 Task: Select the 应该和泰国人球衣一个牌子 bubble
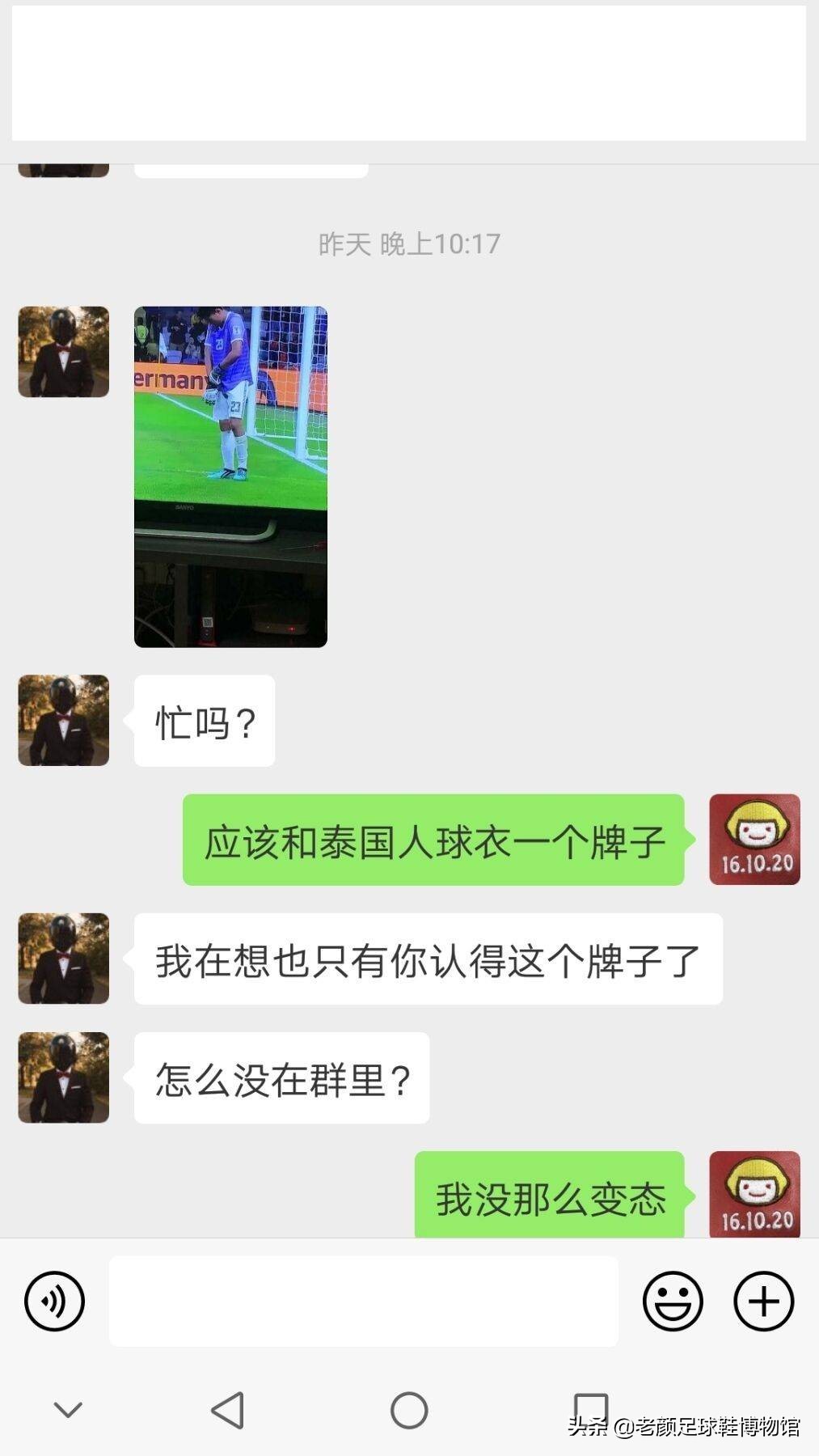coord(433,841)
